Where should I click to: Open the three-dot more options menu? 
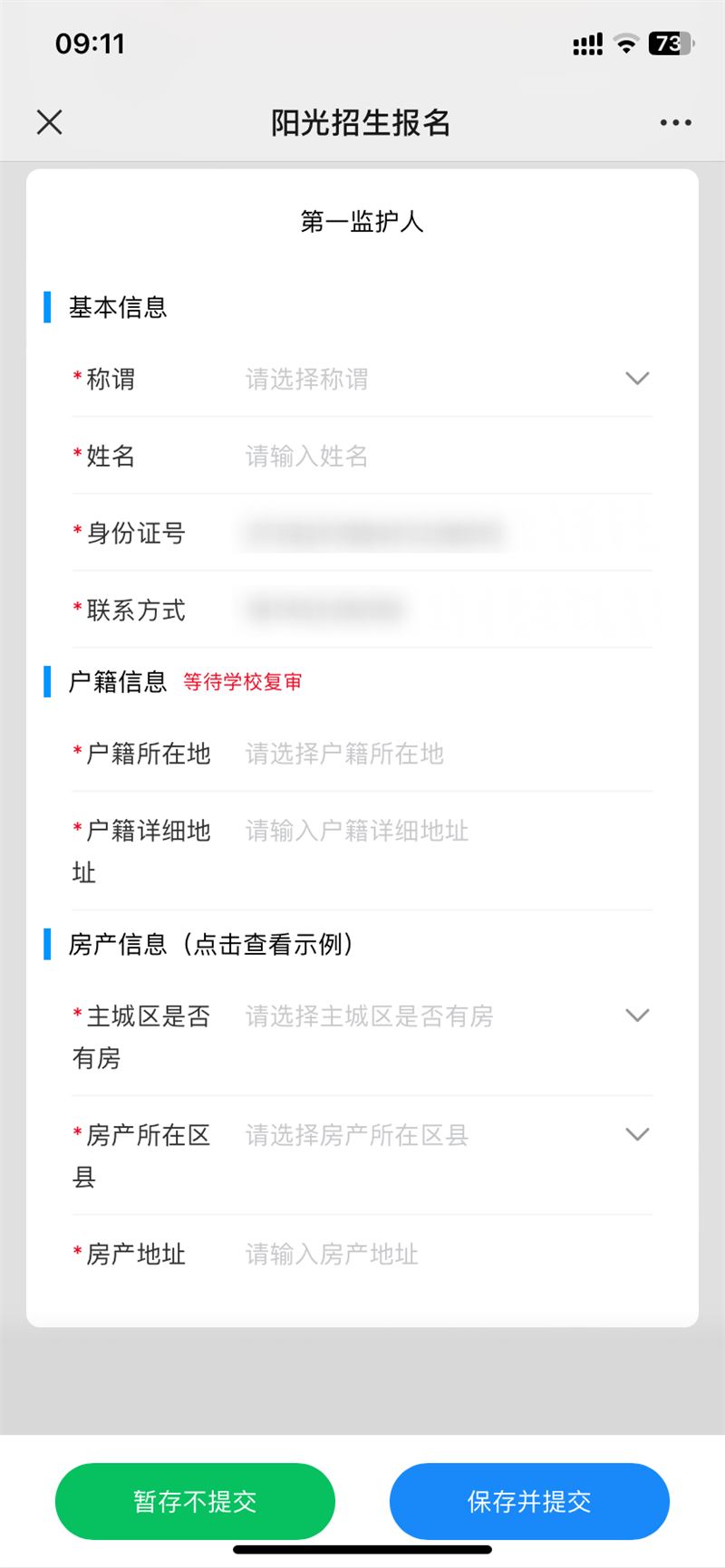[676, 122]
